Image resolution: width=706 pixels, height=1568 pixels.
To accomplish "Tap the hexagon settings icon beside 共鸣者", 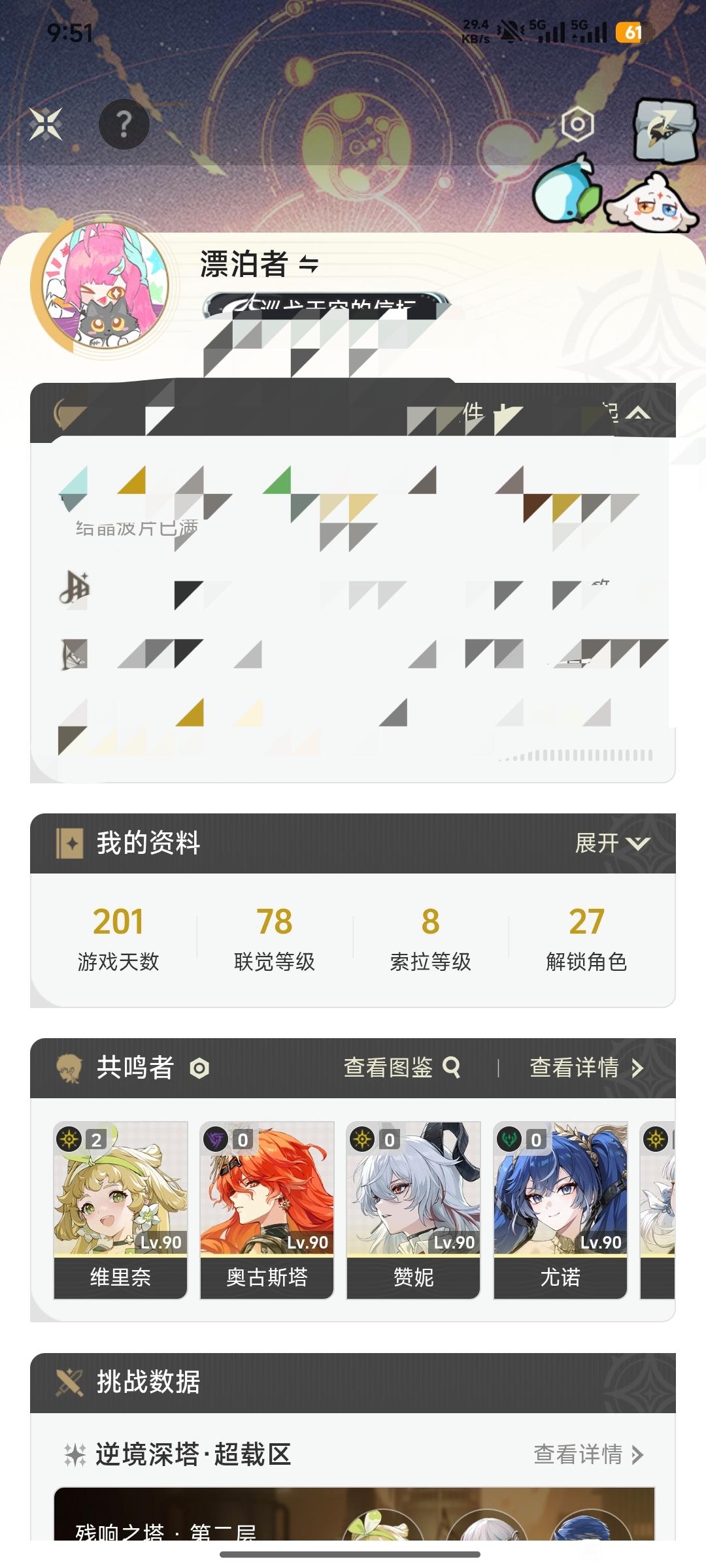I will (199, 1068).
